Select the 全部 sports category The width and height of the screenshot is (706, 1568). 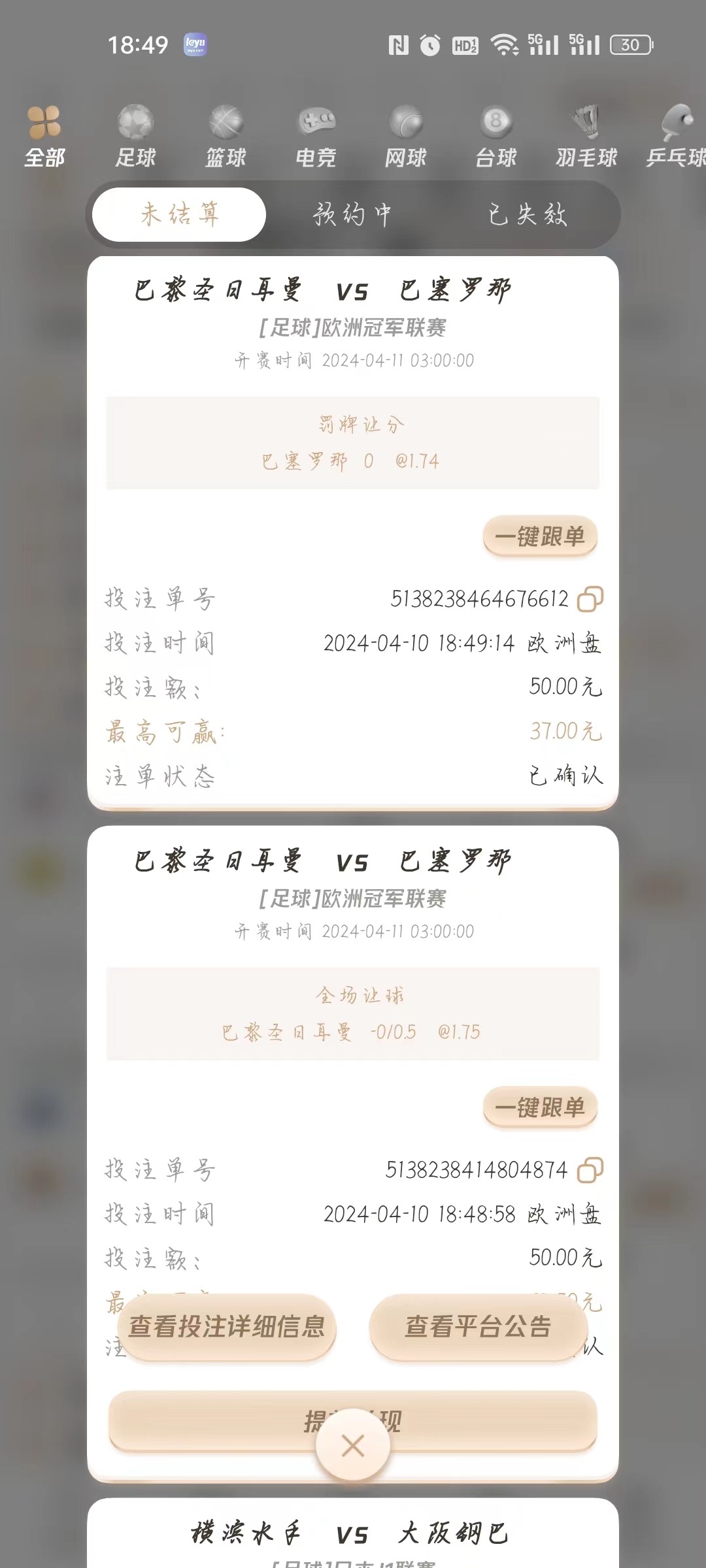(x=44, y=136)
